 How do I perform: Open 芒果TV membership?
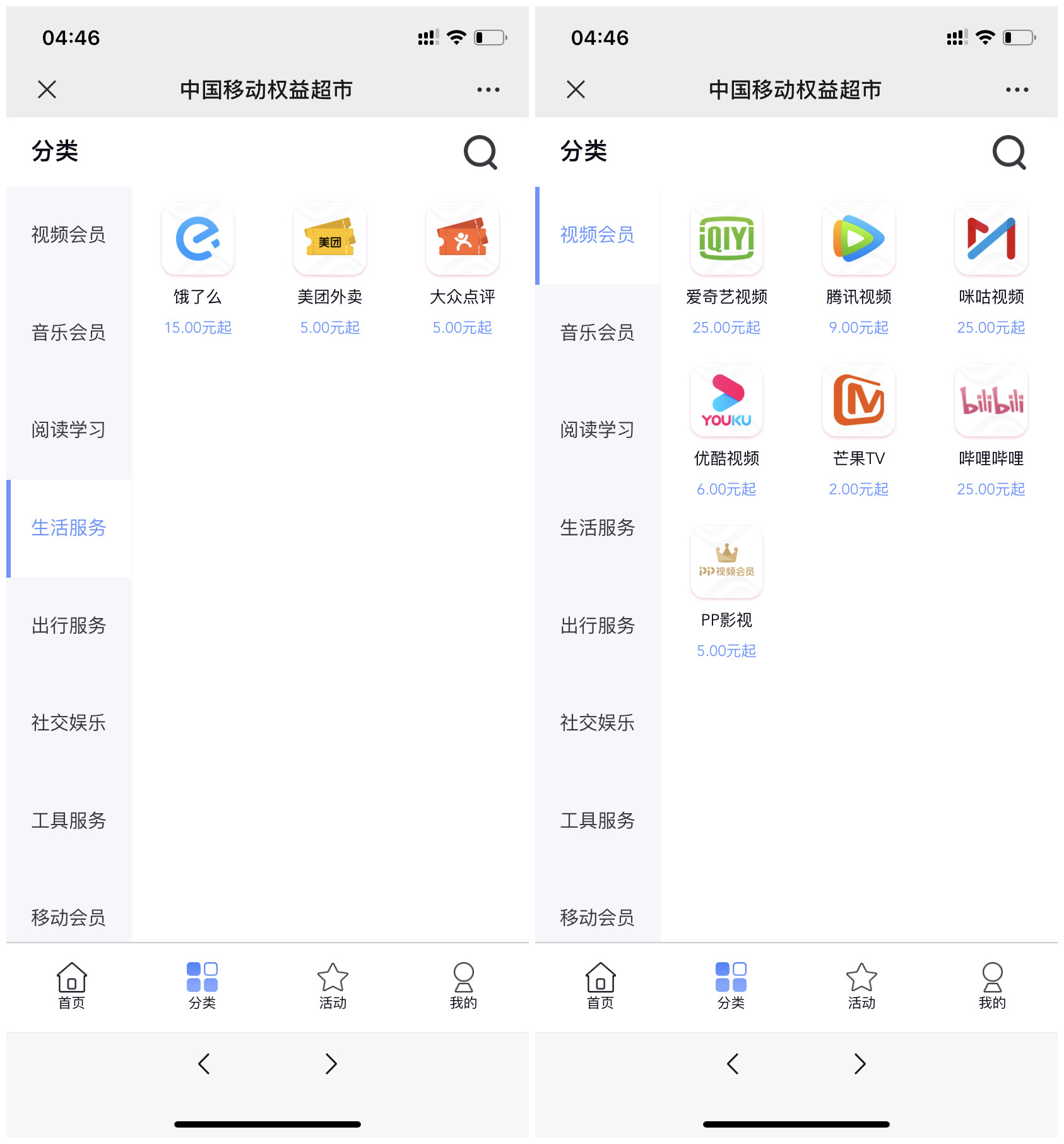[x=858, y=401]
